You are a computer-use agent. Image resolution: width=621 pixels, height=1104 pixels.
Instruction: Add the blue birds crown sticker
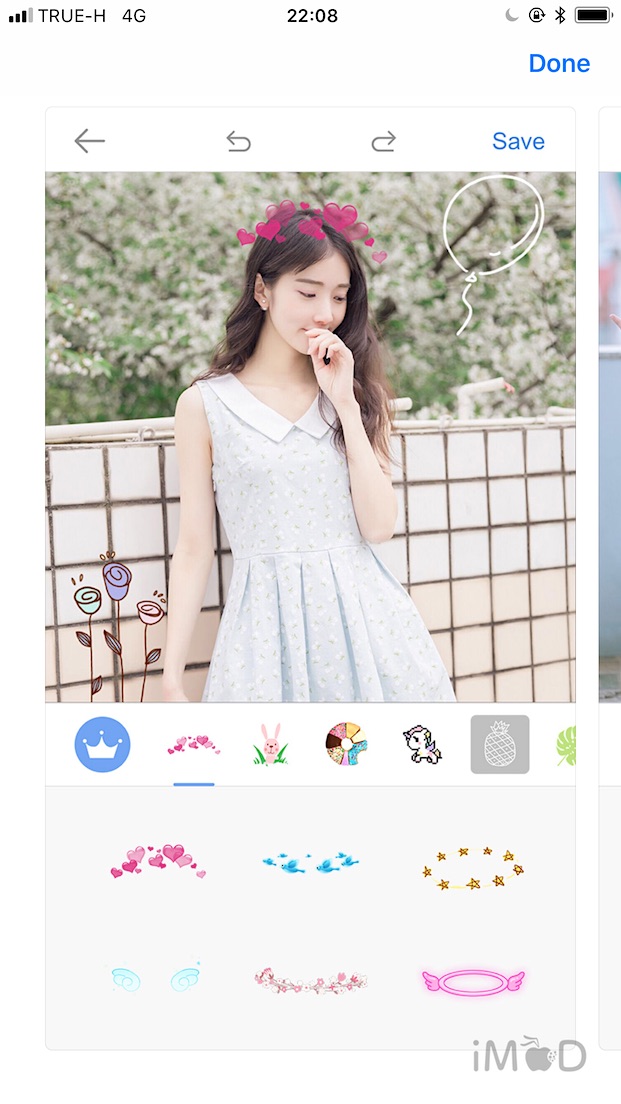tap(310, 861)
